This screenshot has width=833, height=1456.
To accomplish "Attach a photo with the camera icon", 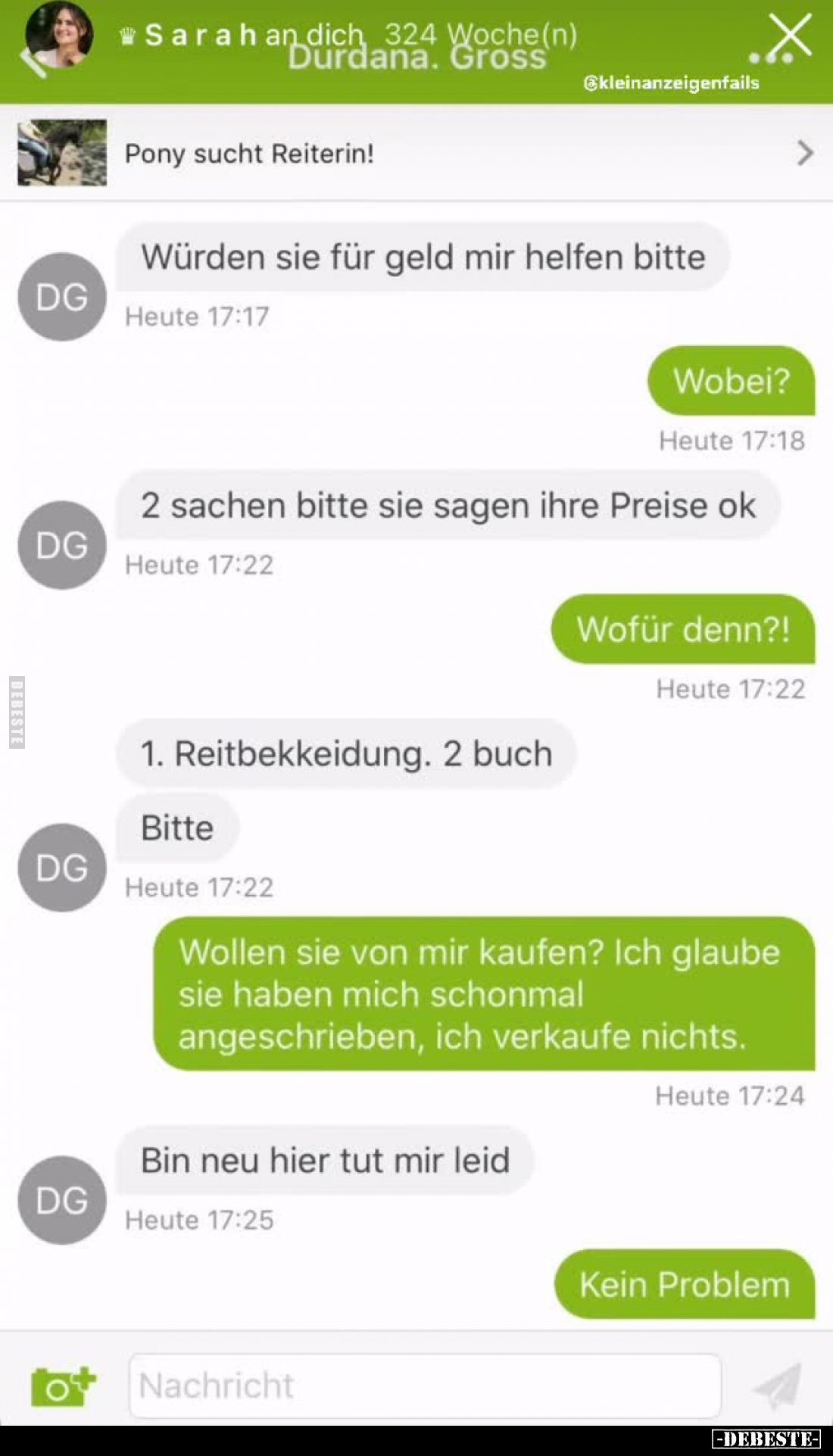I will [x=63, y=1386].
